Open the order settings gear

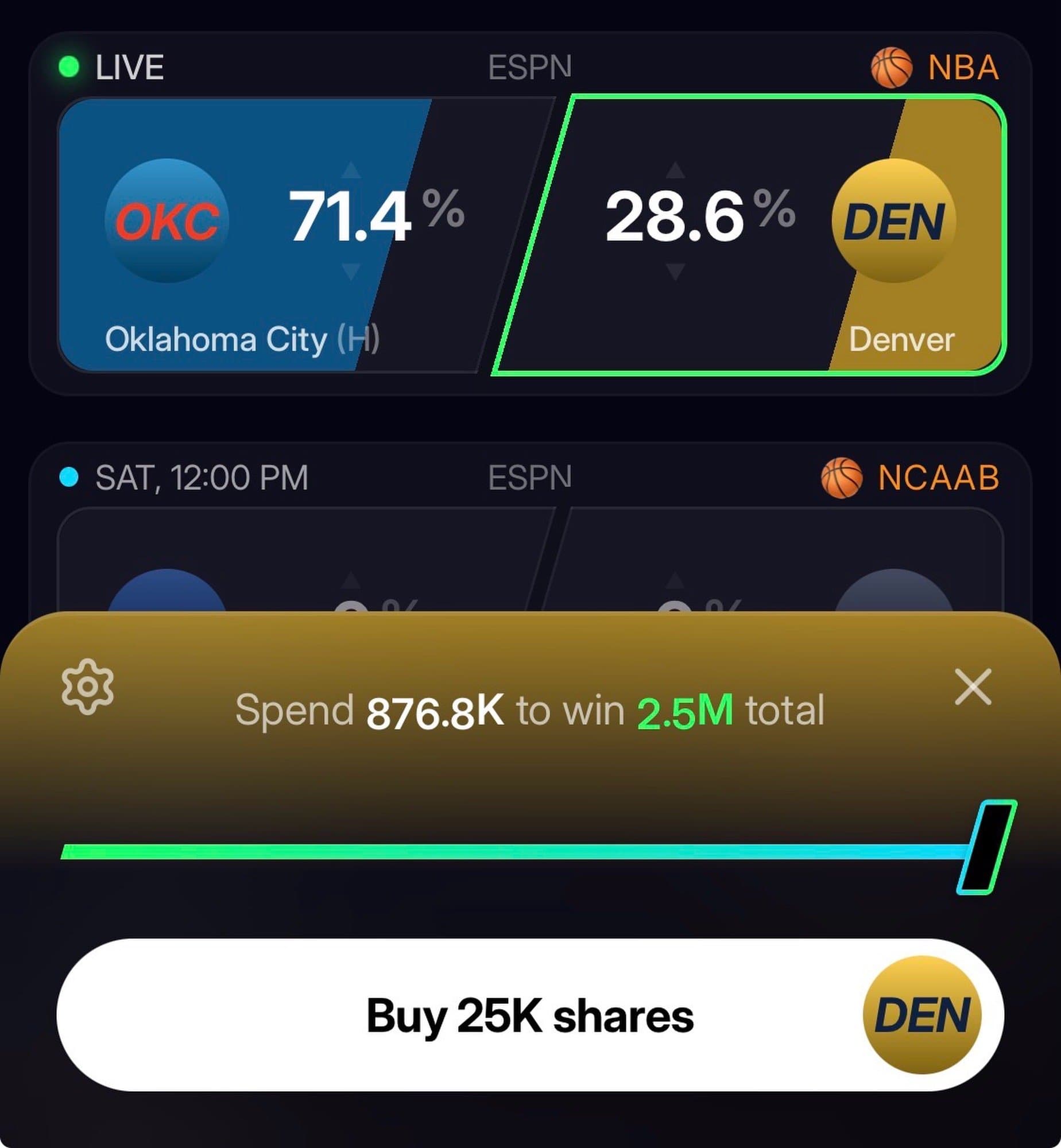pyautogui.click(x=87, y=687)
